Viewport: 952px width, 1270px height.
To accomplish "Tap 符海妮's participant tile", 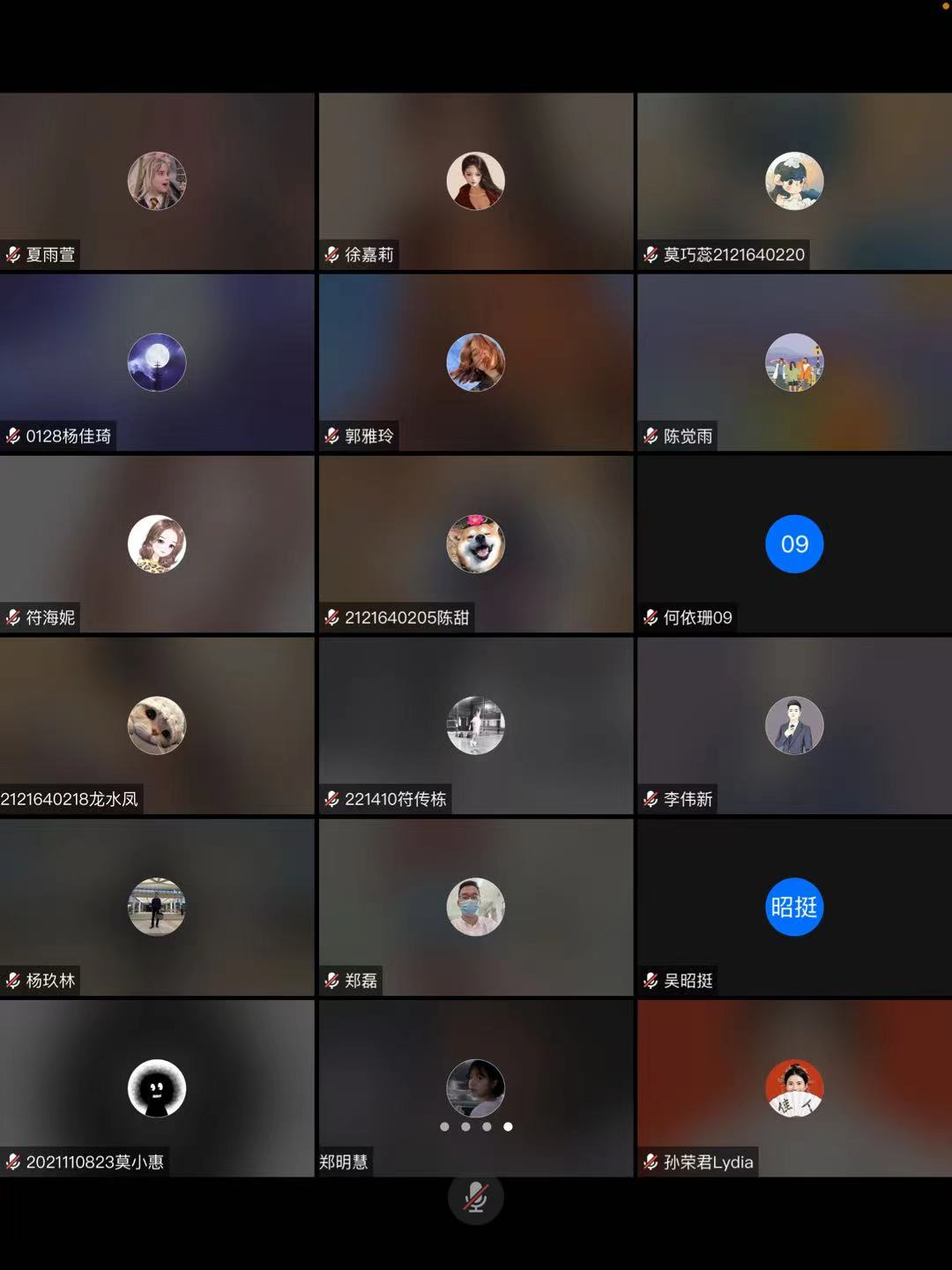I will (x=157, y=544).
